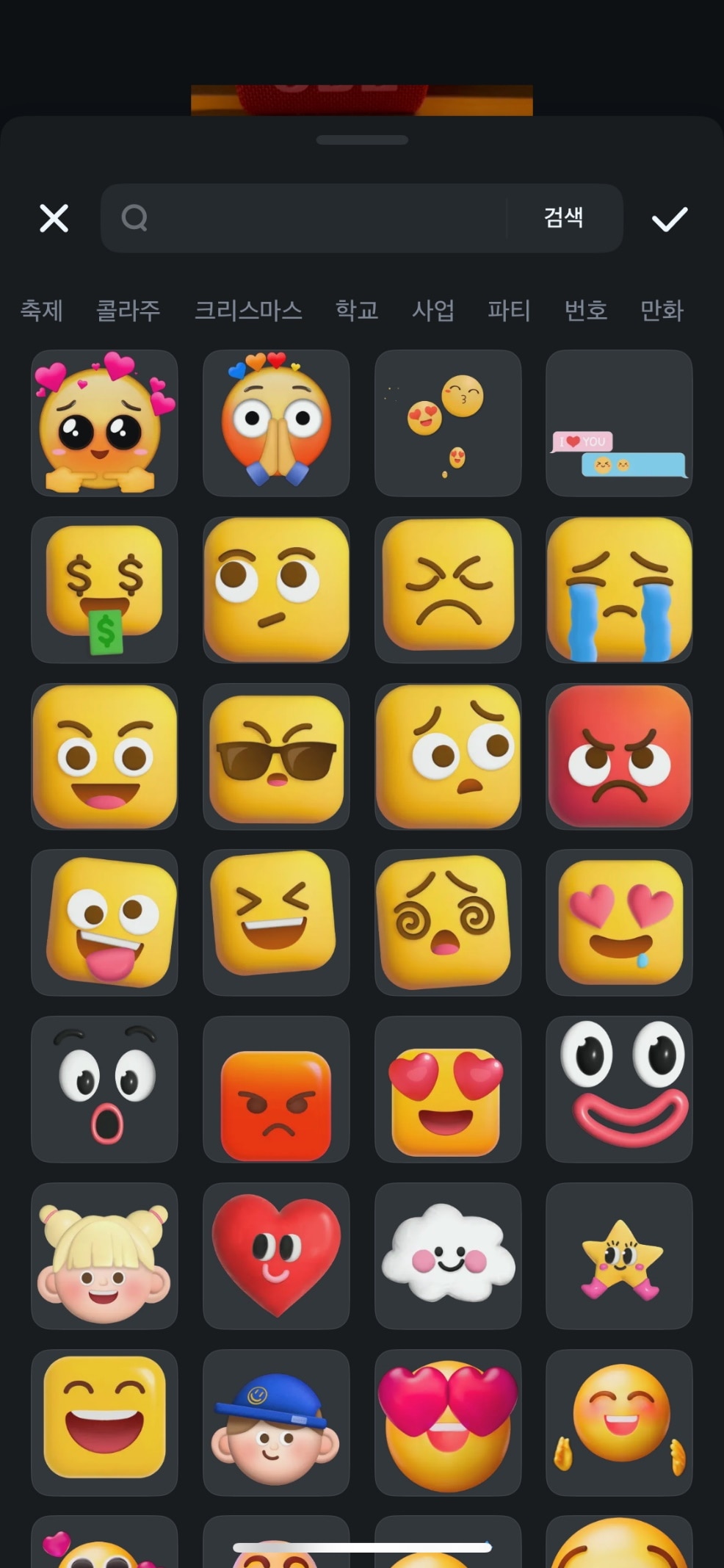Choose the sunglasses square emoji sticker
Image resolution: width=724 pixels, height=1568 pixels.
click(x=276, y=756)
